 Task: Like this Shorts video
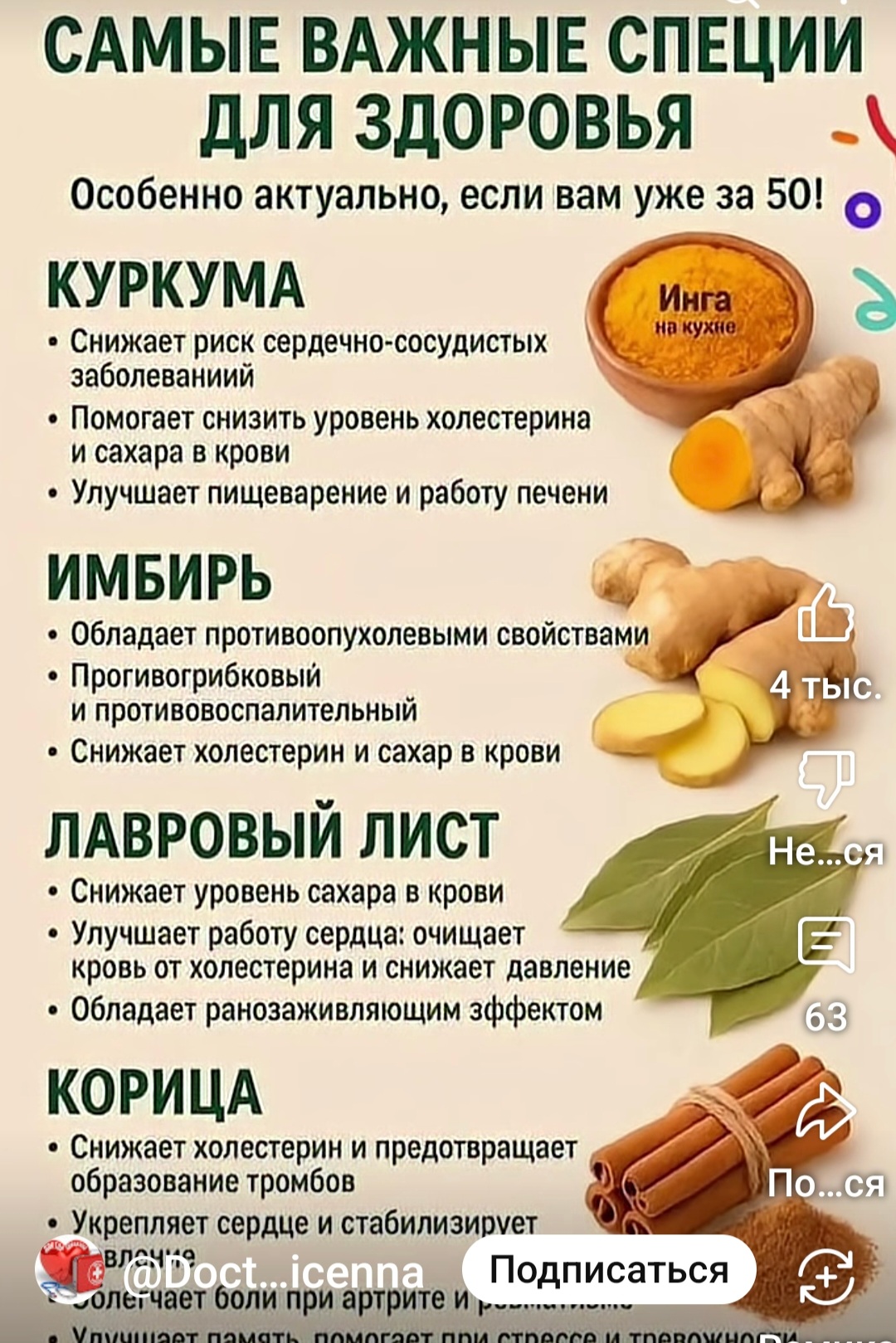pos(825,616)
